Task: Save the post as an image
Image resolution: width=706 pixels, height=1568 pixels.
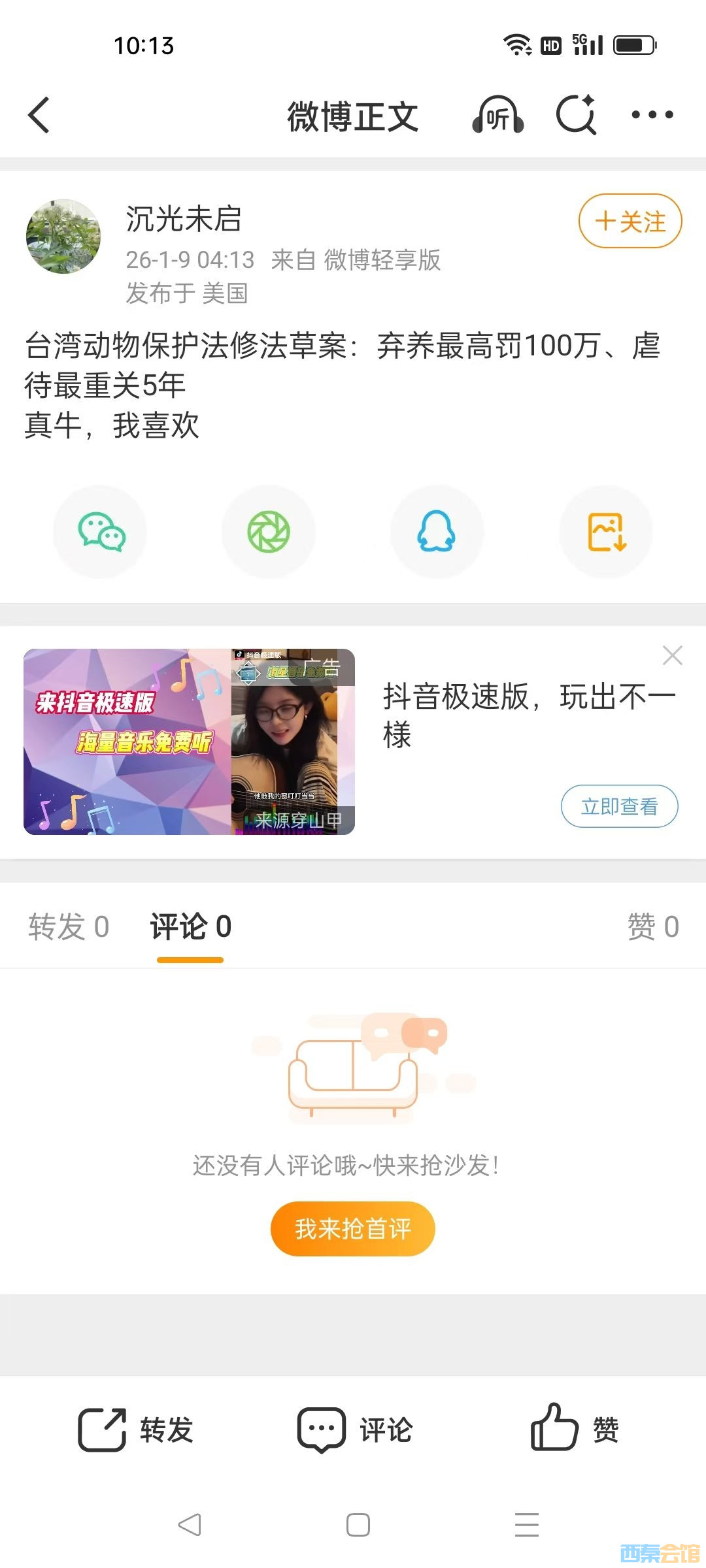Action: pyautogui.click(x=606, y=532)
